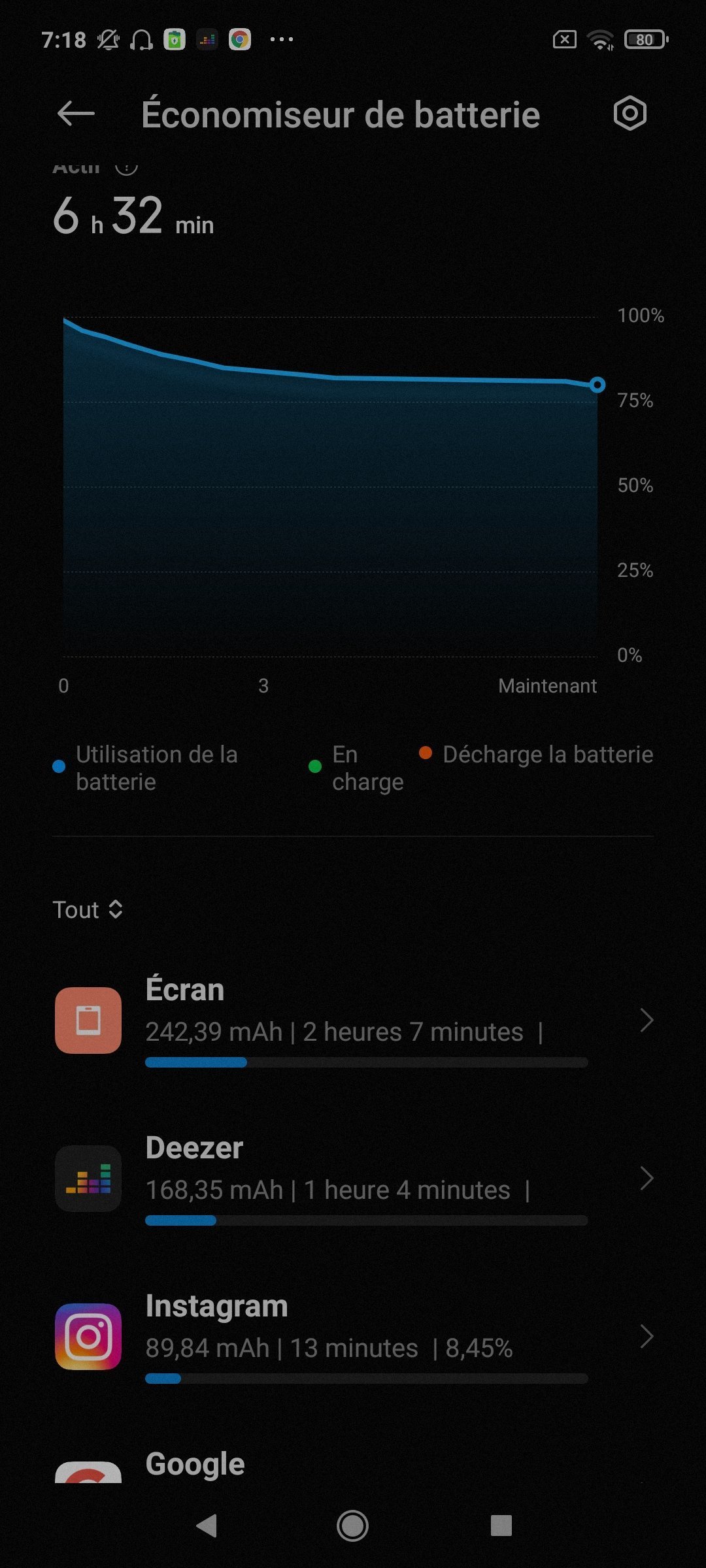This screenshot has width=706, height=1568.
Task: Open recent apps from navigation bar
Action: [501, 1526]
